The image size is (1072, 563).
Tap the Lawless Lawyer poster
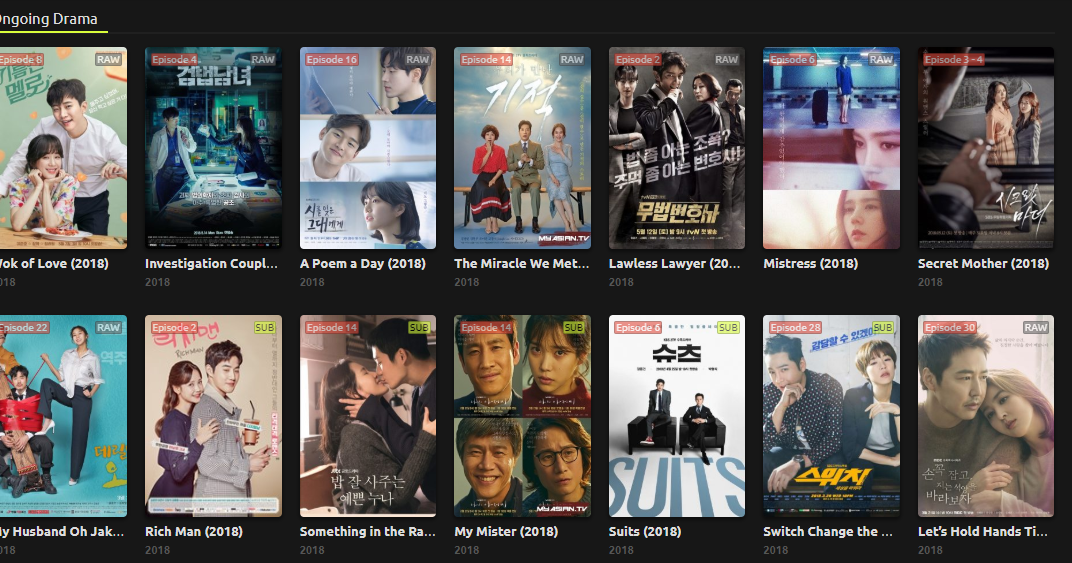pos(677,150)
